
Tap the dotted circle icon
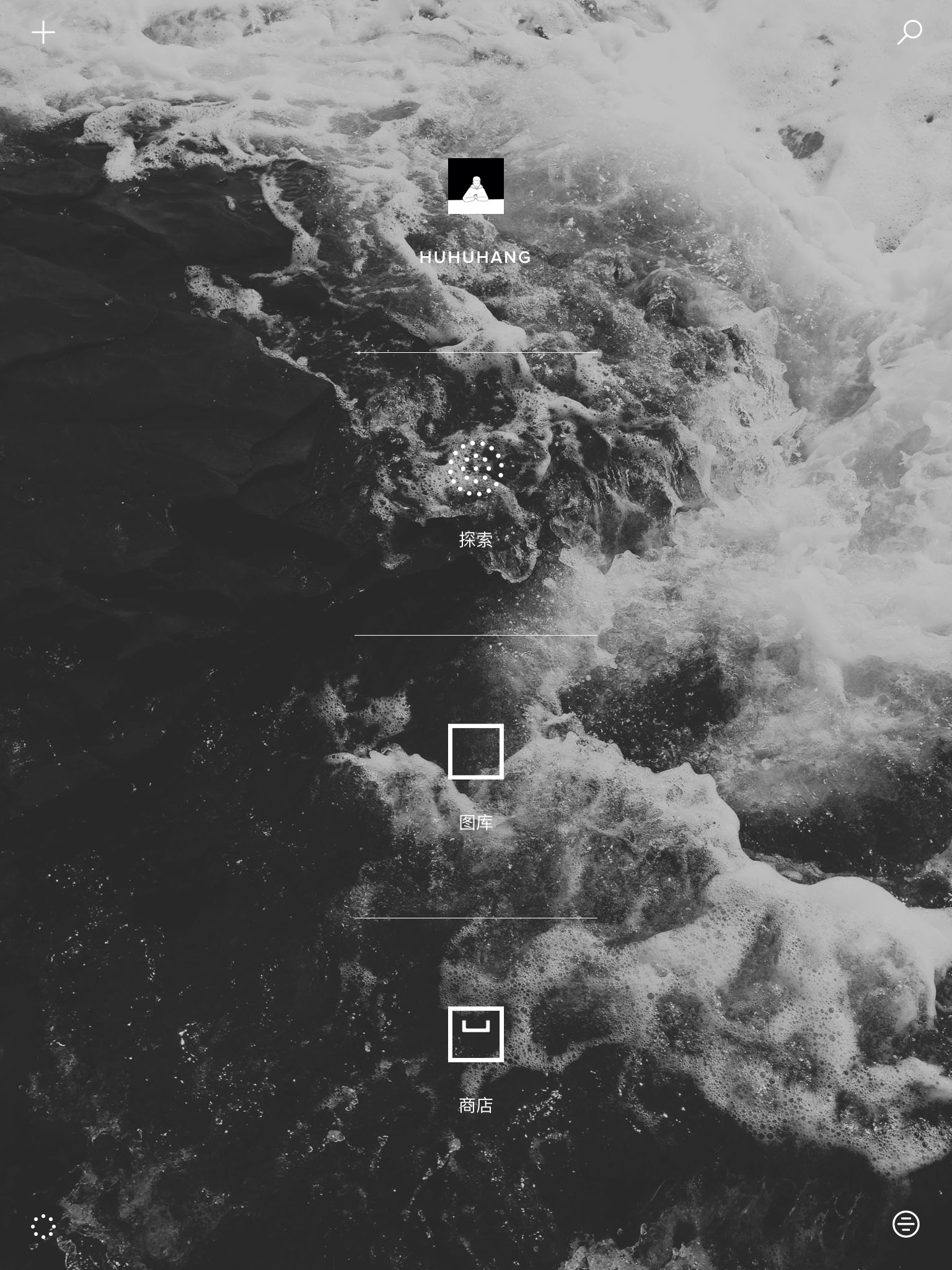pos(43,1226)
